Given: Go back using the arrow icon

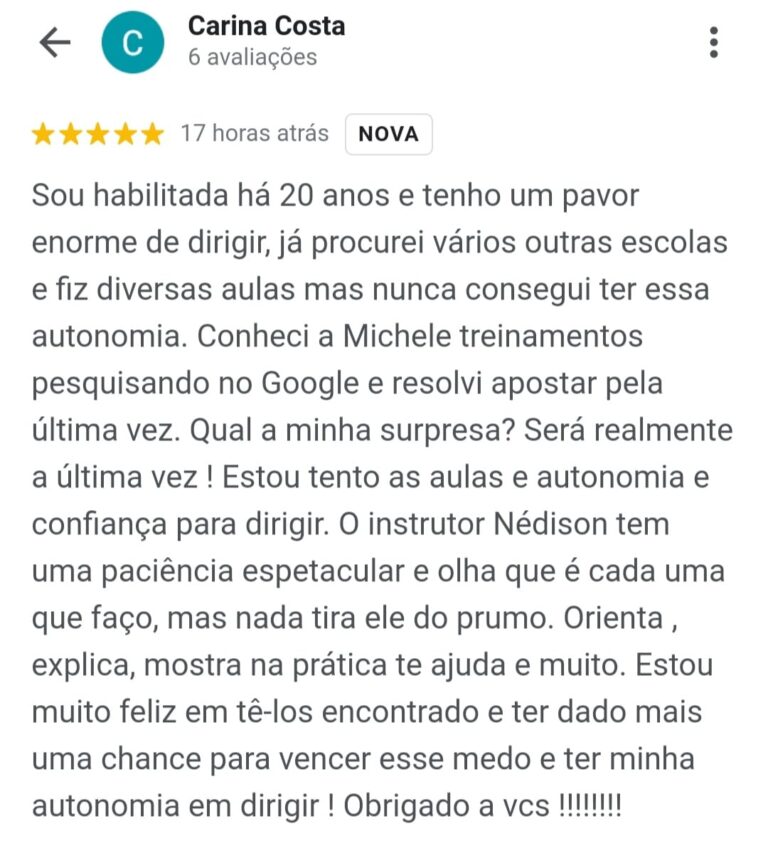Looking at the screenshot, I should pyautogui.click(x=54, y=42).
